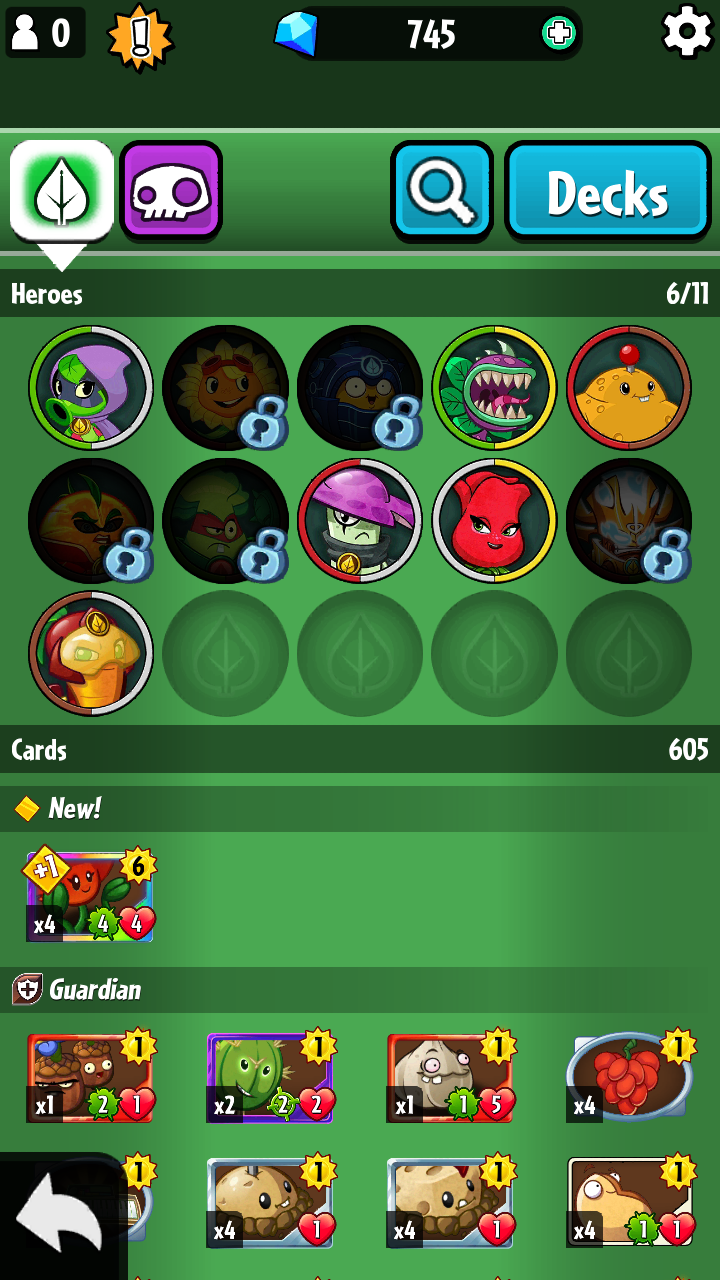The height and width of the screenshot is (1280, 720).
Task: Open the orange alert notification badge
Action: click(140, 37)
